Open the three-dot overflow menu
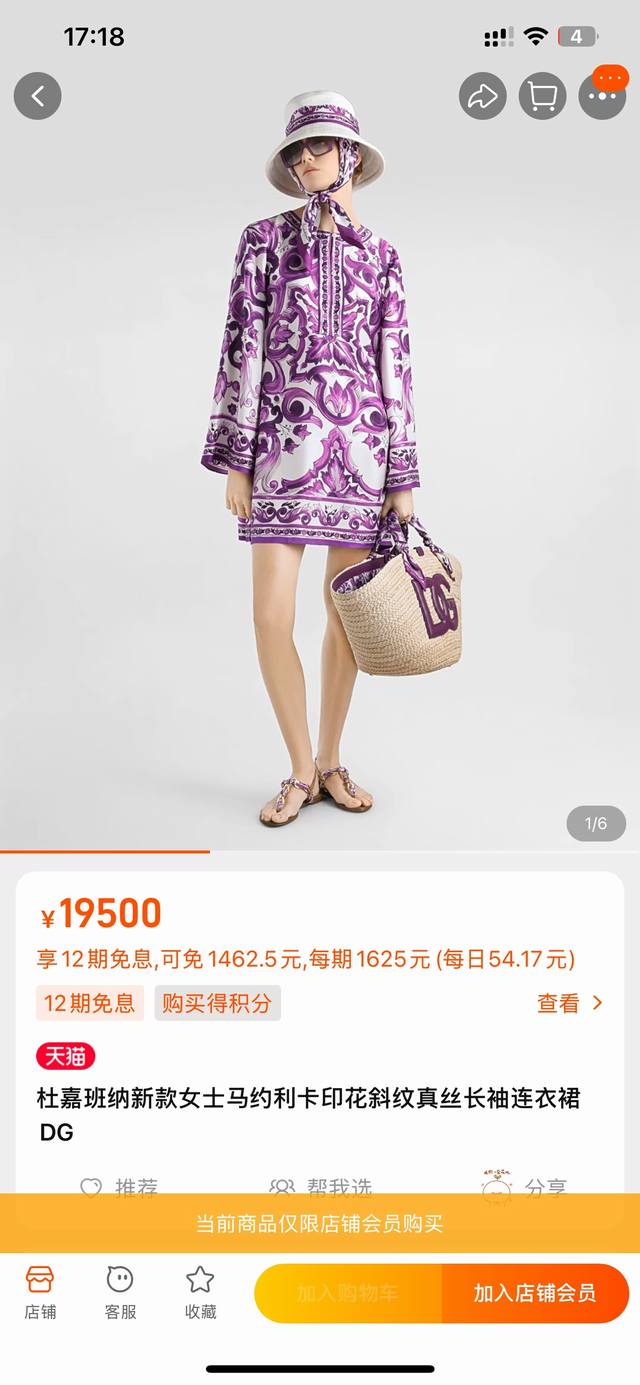 click(602, 97)
